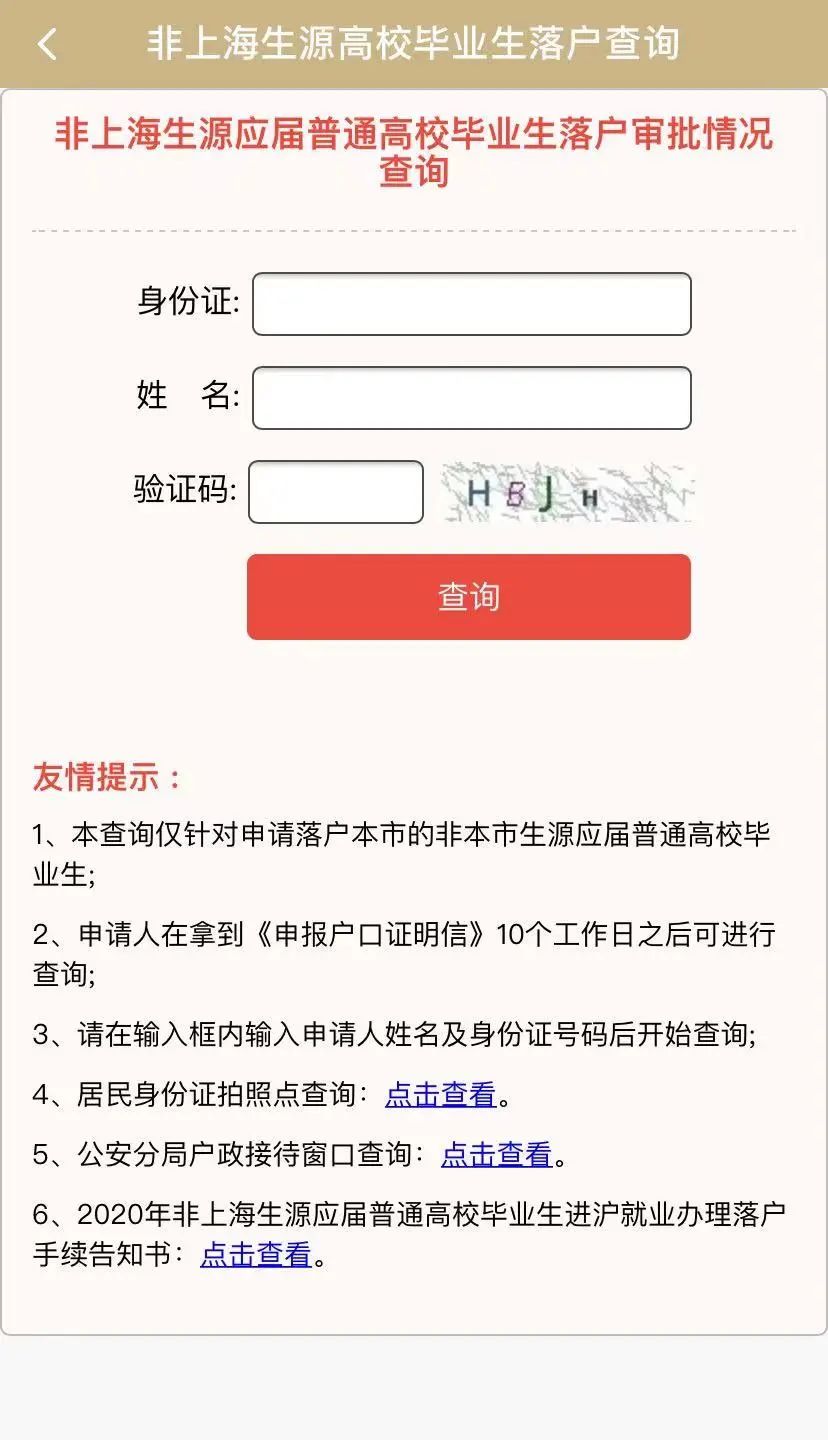Refresh the captcha image
Image resolution: width=828 pixels, height=1440 pixels.
tap(567, 492)
